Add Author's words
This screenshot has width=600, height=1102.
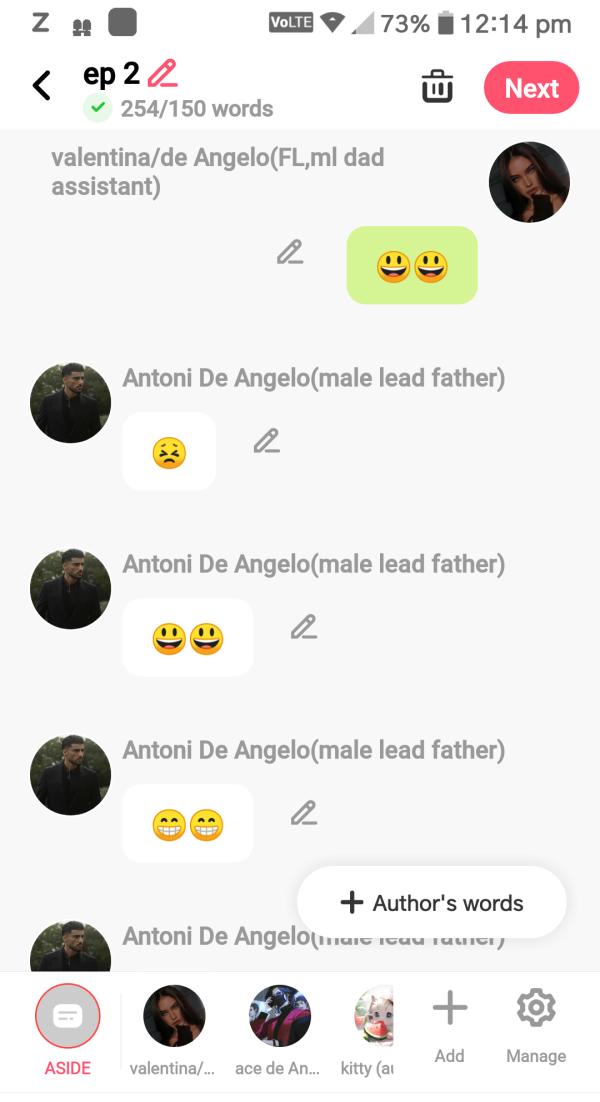coord(432,903)
